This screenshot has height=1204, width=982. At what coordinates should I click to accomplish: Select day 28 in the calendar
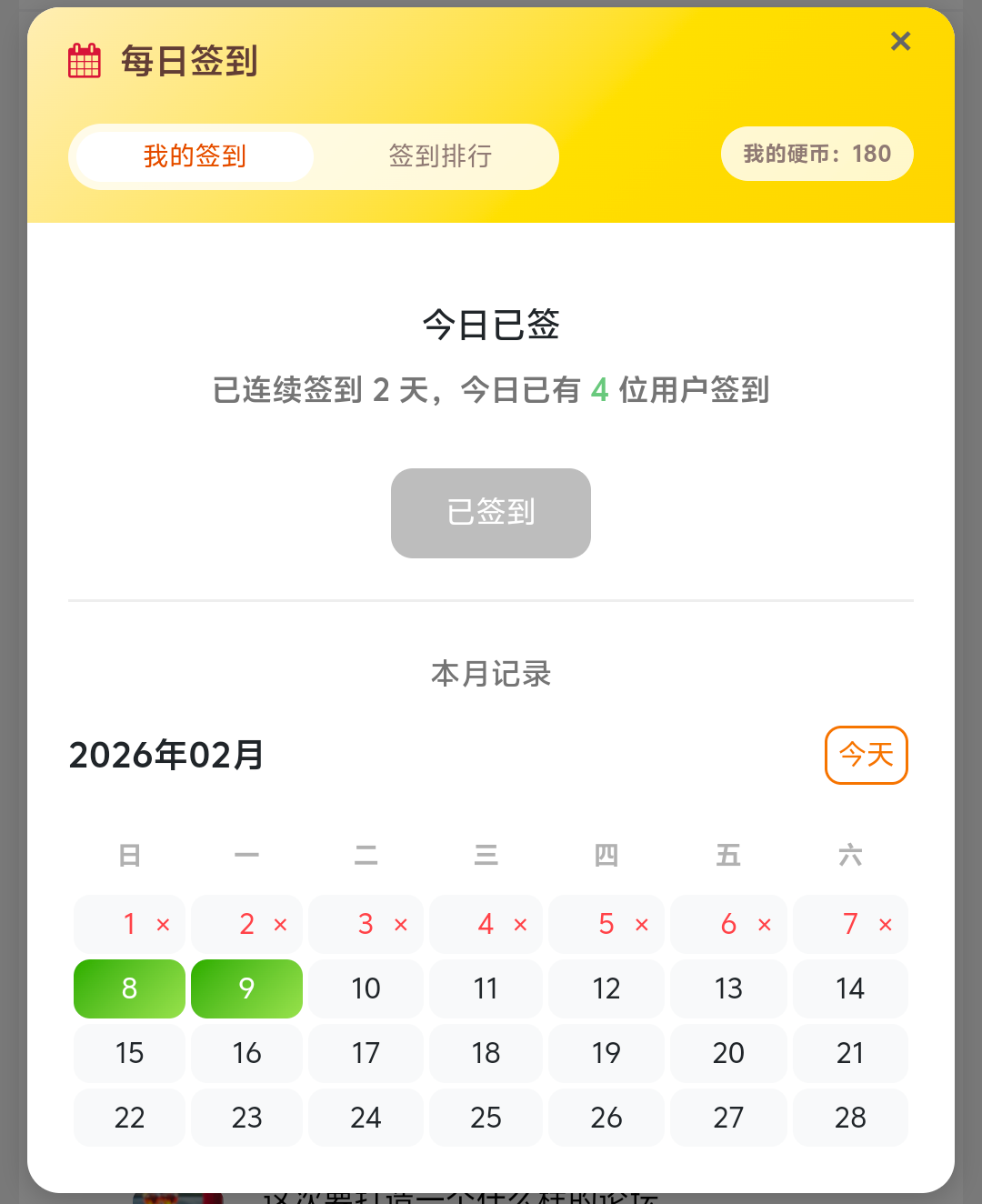(850, 1118)
